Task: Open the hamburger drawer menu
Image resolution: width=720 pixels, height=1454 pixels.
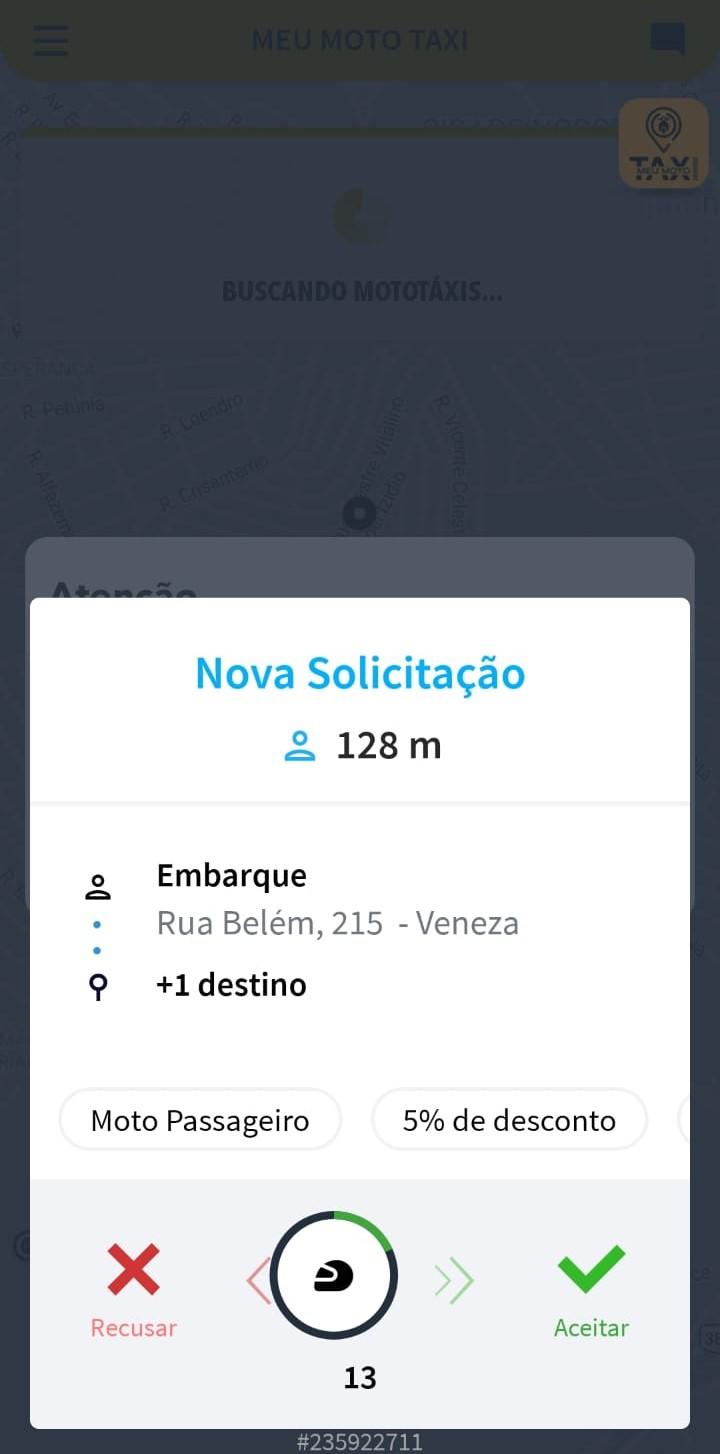Action: [51, 41]
